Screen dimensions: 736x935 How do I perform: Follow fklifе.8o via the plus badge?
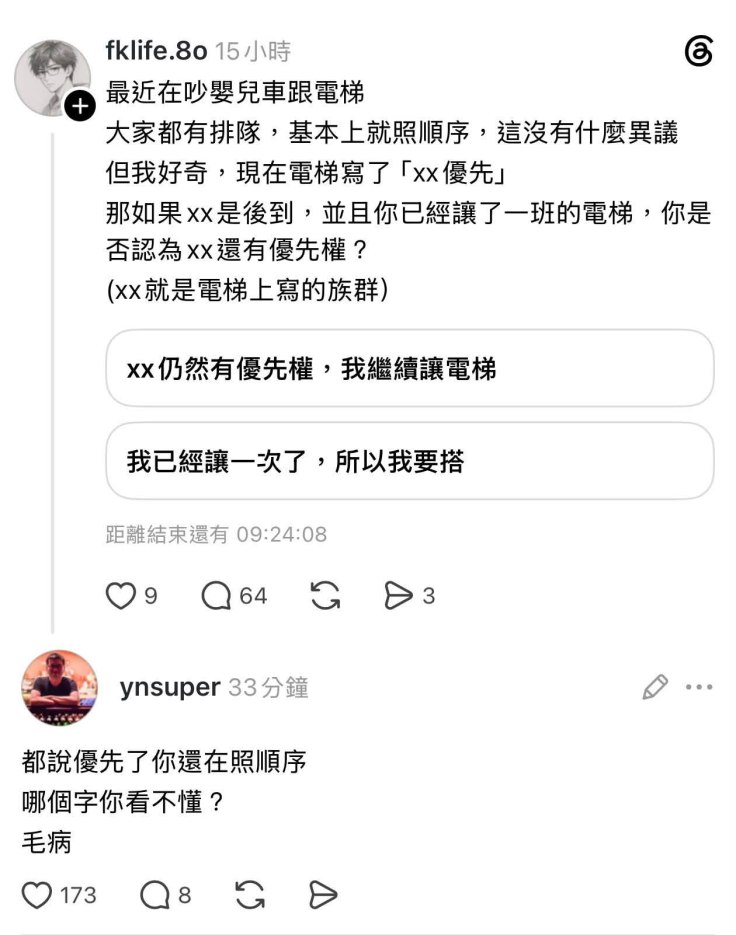click(80, 106)
